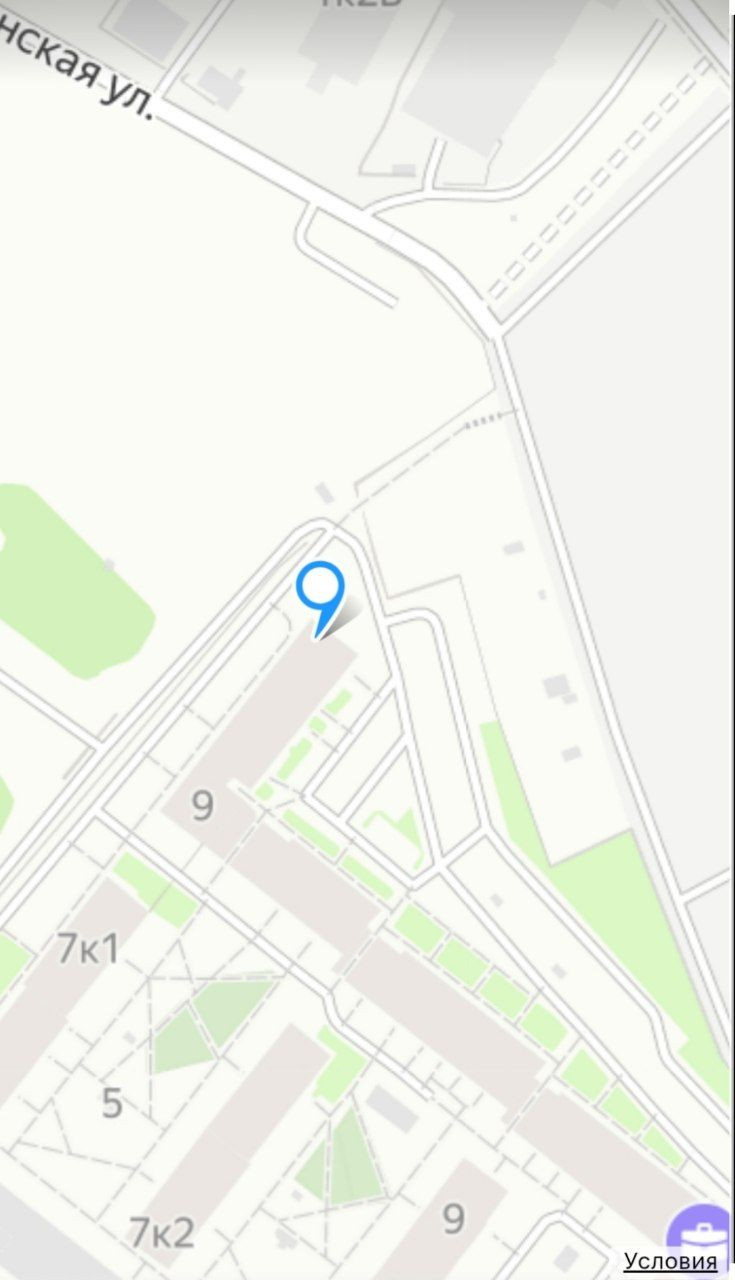Tap the blue location pin marker
Viewport: 735px width, 1280px height.
click(x=321, y=592)
